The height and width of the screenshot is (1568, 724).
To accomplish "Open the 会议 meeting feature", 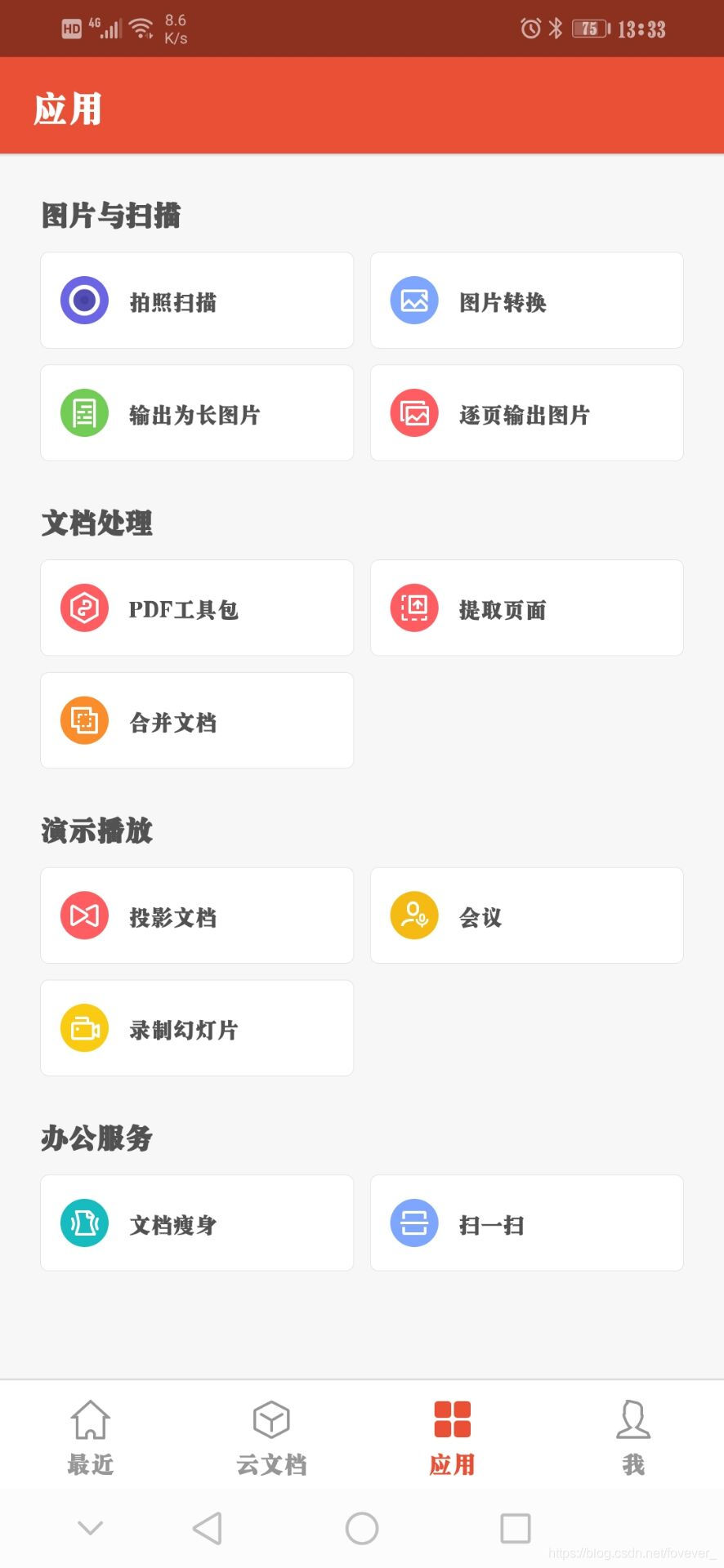I will click(x=526, y=915).
